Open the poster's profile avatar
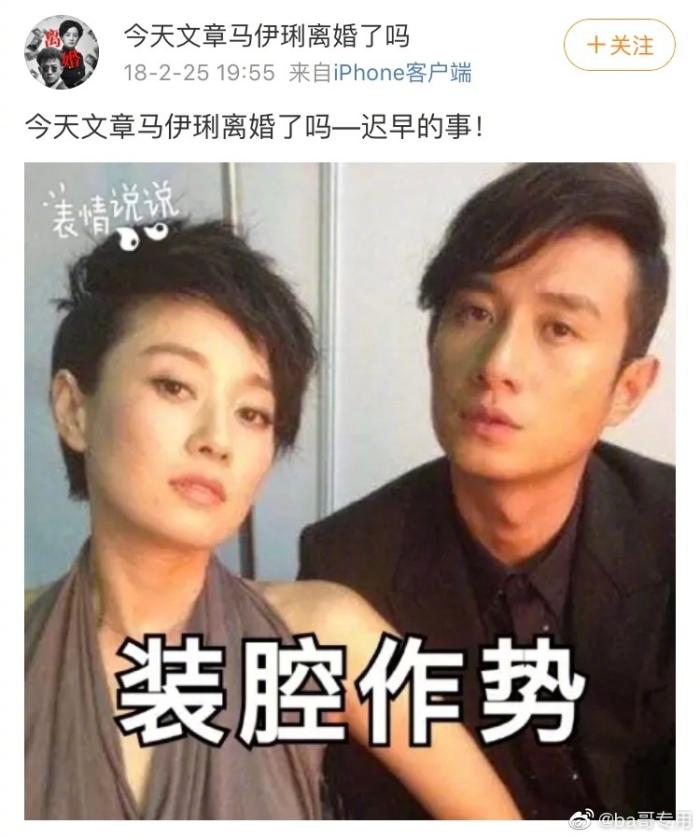 pyautogui.click(x=61, y=53)
